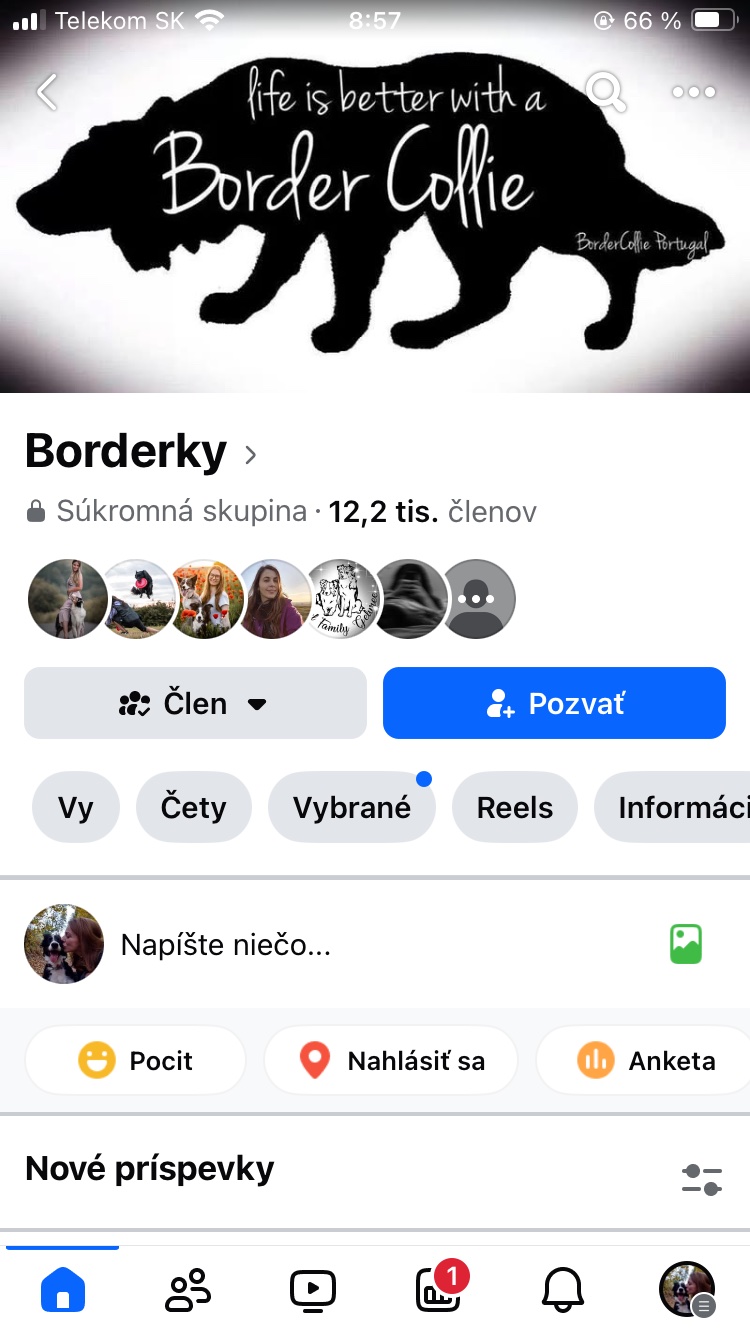Search within the Borderky group
The width and height of the screenshot is (750, 1334).
pyautogui.click(x=605, y=92)
